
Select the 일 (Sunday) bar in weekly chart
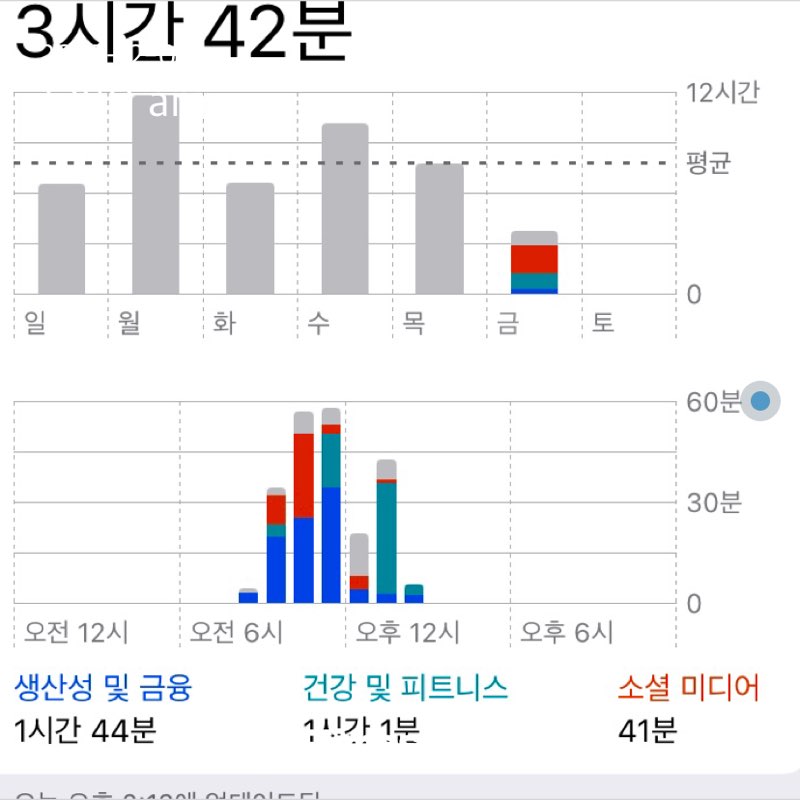pos(62,239)
